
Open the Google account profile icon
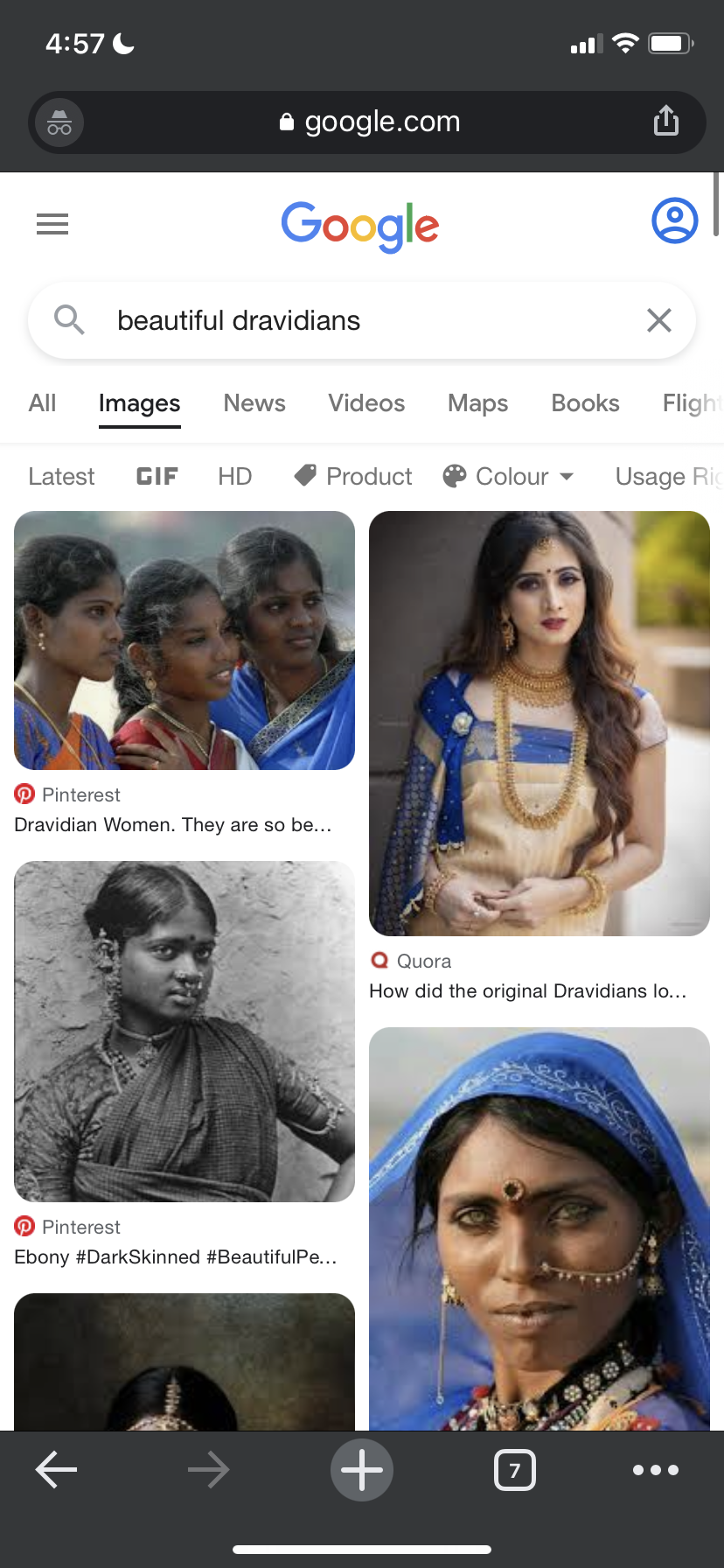click(x=675, y=220)
